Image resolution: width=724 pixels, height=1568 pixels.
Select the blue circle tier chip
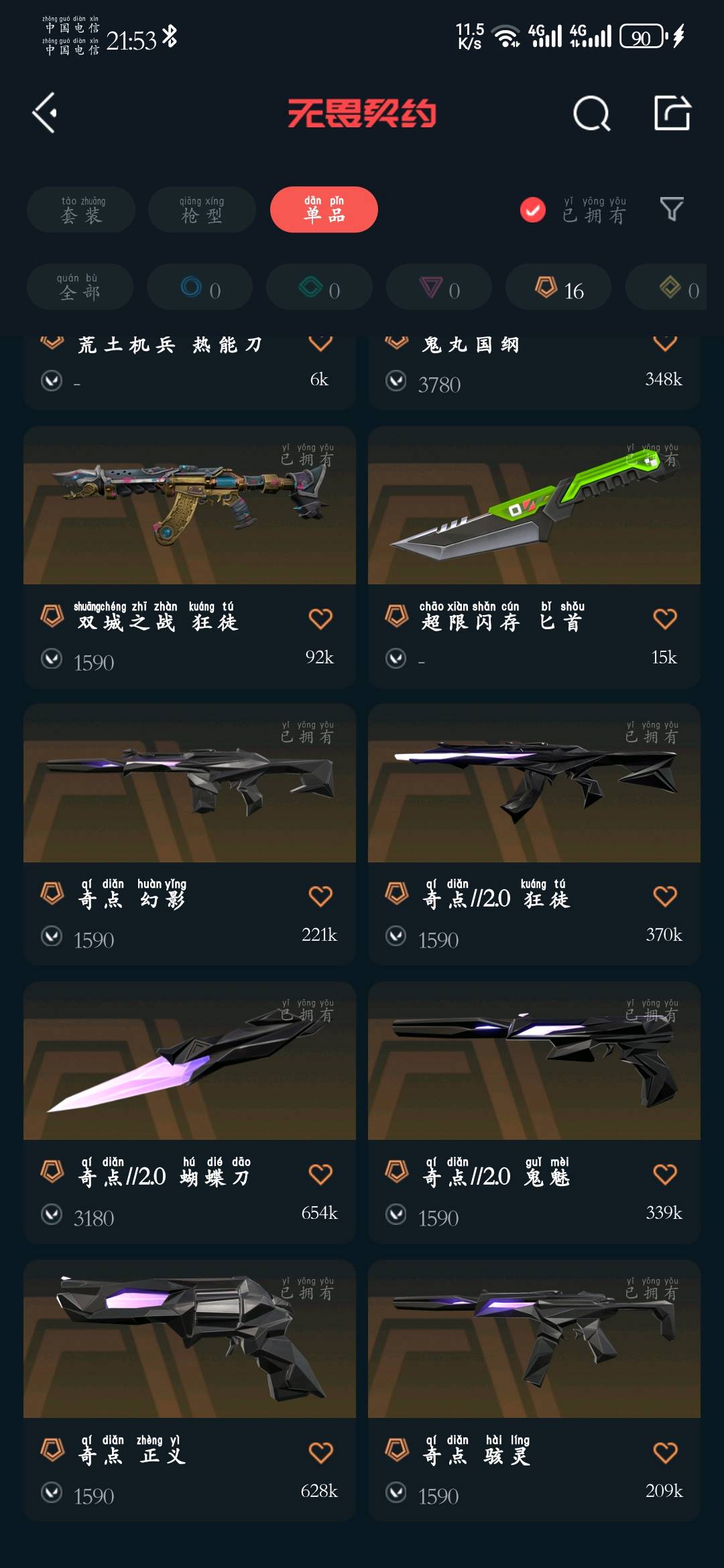pos(200,287)
